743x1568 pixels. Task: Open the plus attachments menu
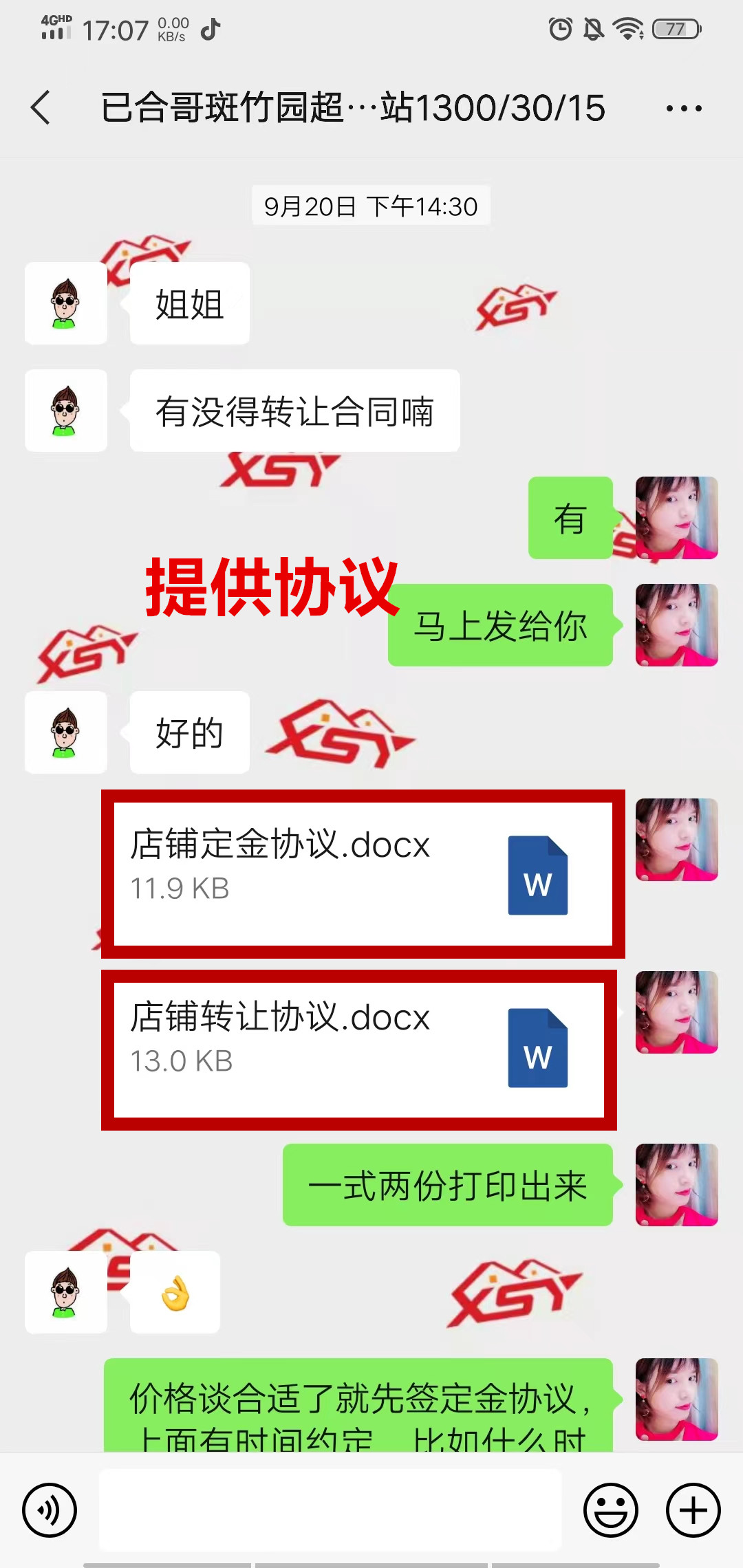tap(693, 1510)
